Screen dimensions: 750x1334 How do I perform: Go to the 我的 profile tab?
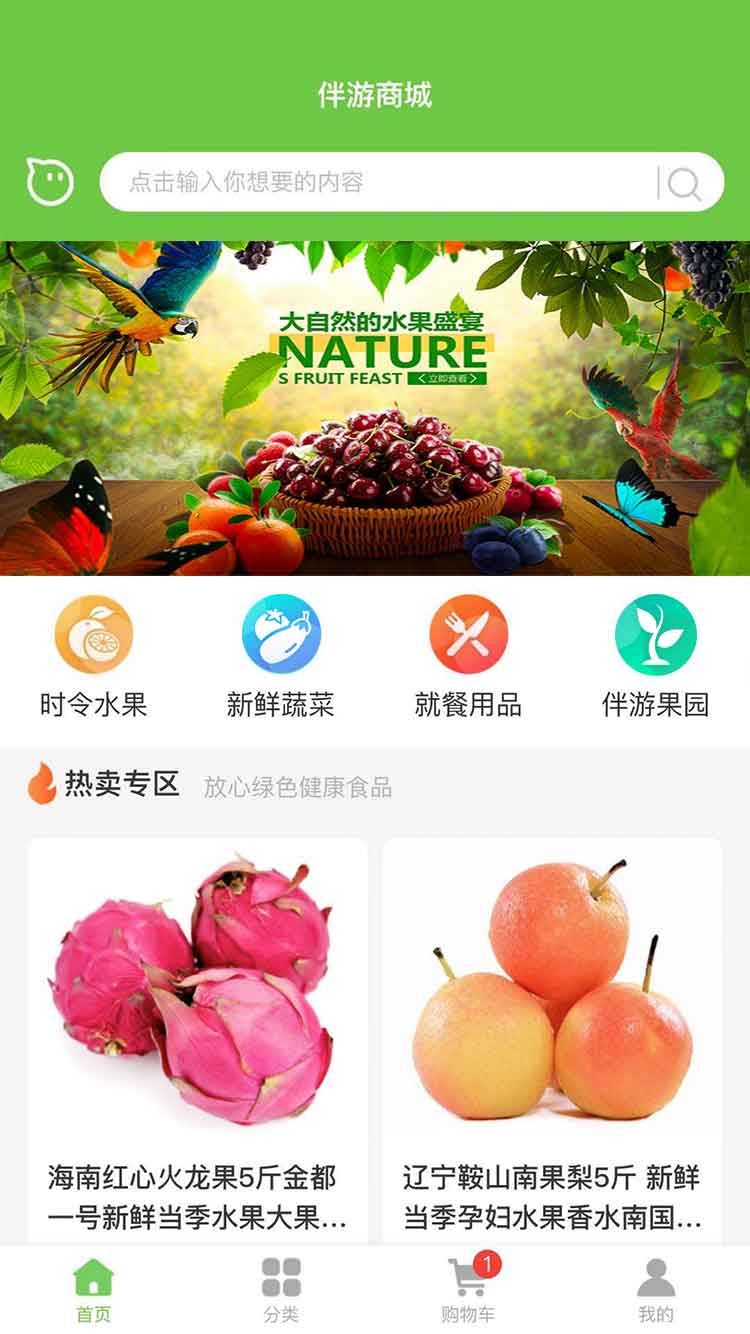[x=656, y=1290]
